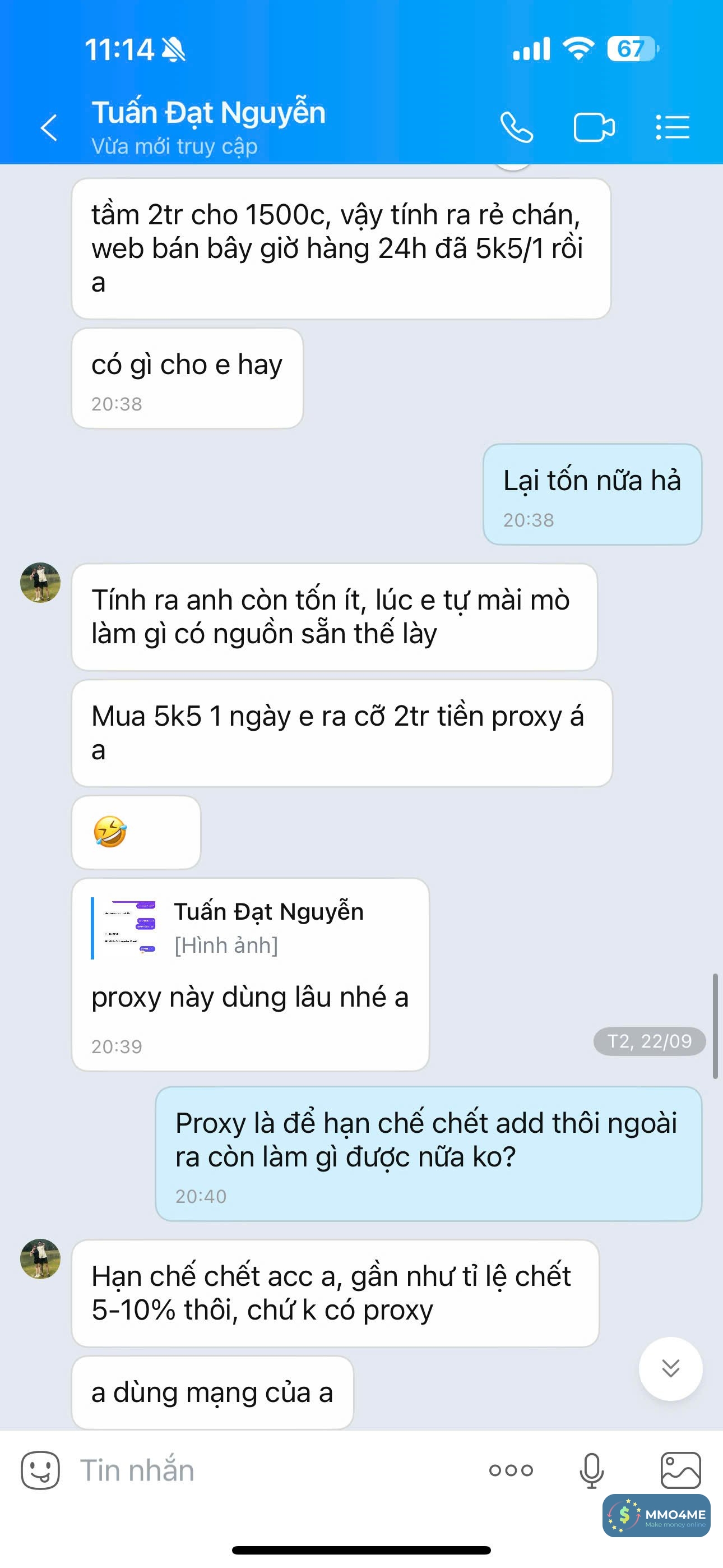The height and width of the screenshot is (1568, 723).
Task: View the avatar next to 'Tính ra anh còn tốn ít'
Action: [x=40, y=583]
